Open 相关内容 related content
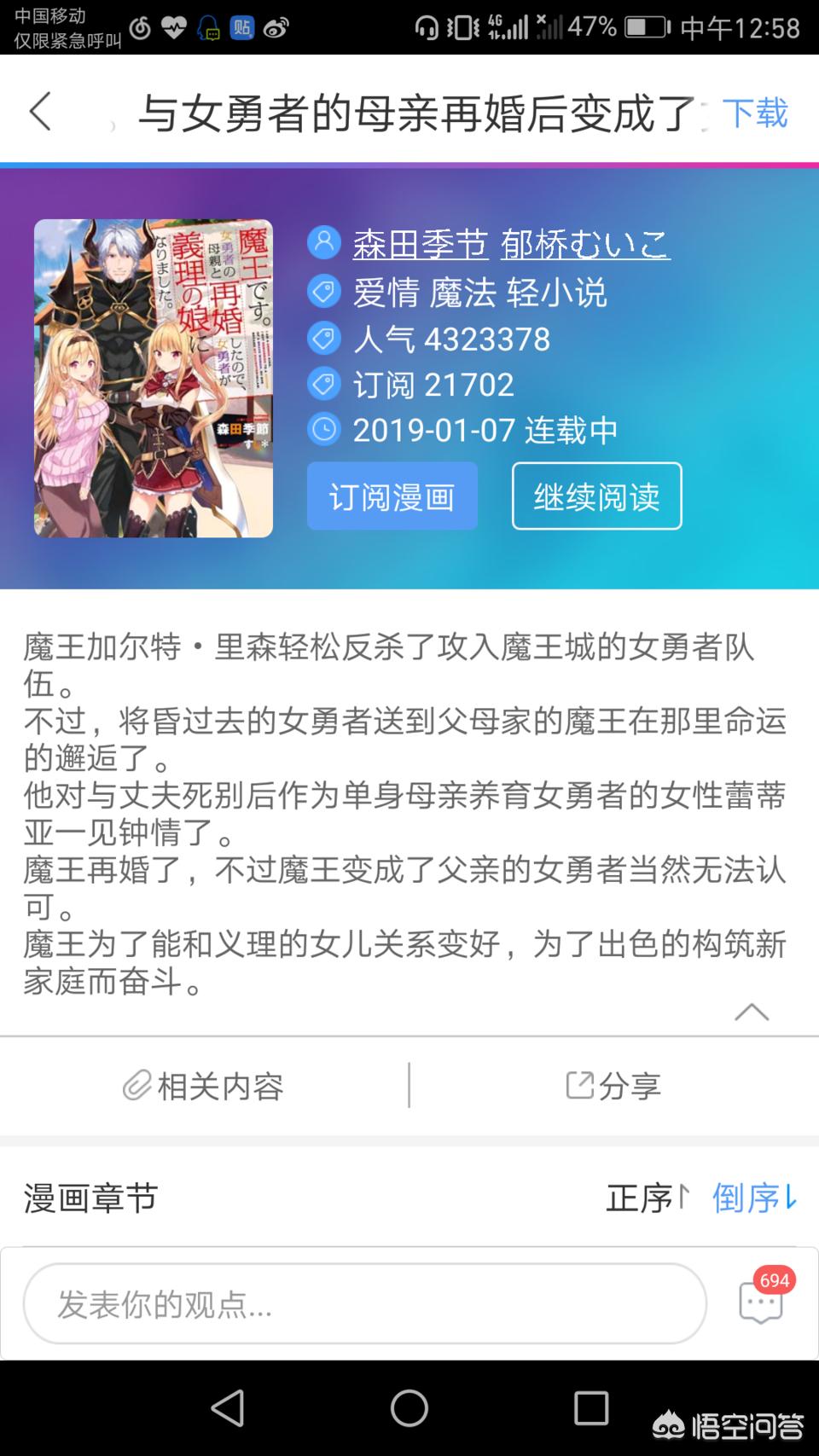This screenshot has height=1456, width=819. click(203, 1086)
